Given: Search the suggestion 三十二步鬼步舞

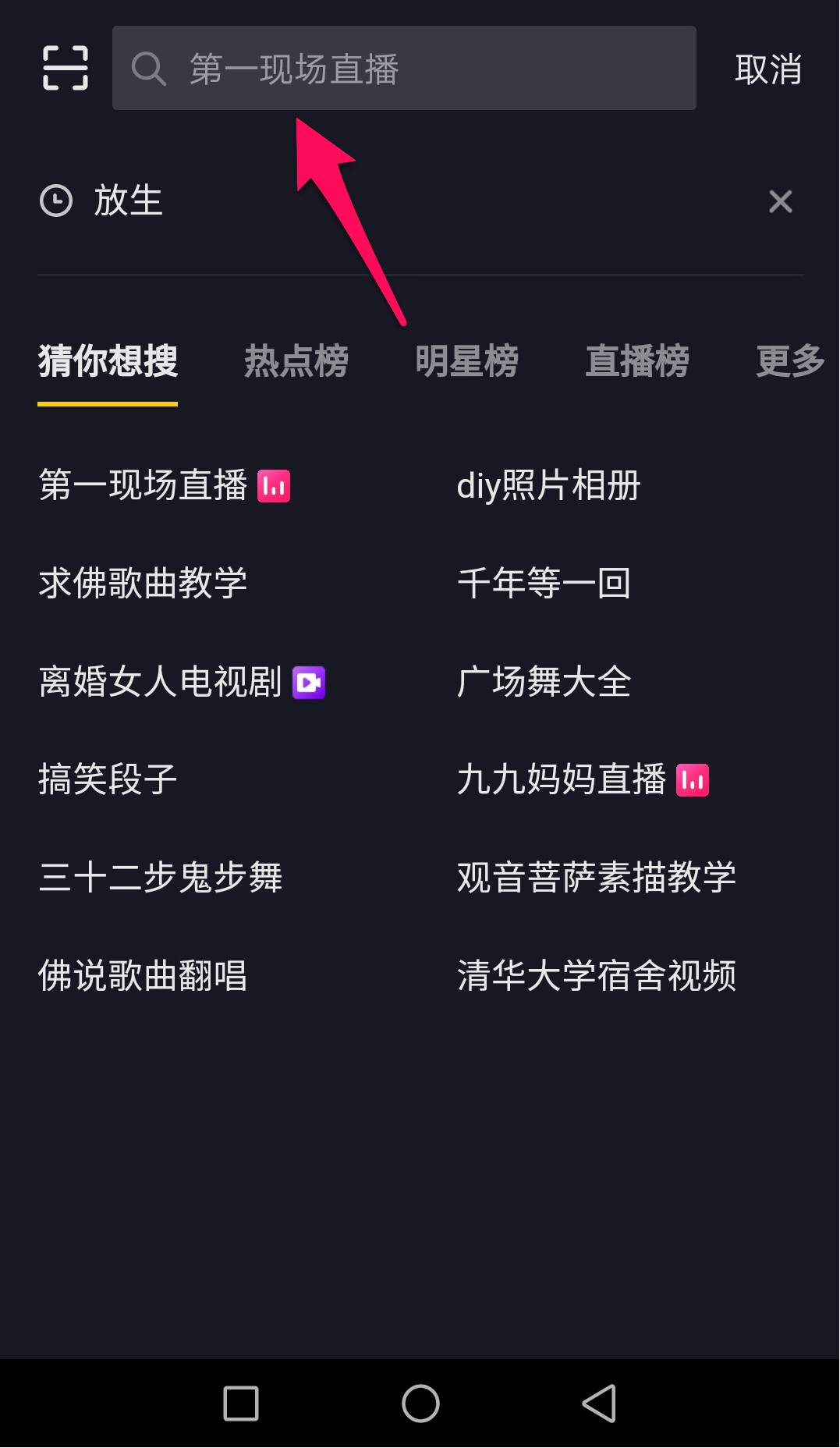Looking at the screenshot, I should [x=161, y=878].
